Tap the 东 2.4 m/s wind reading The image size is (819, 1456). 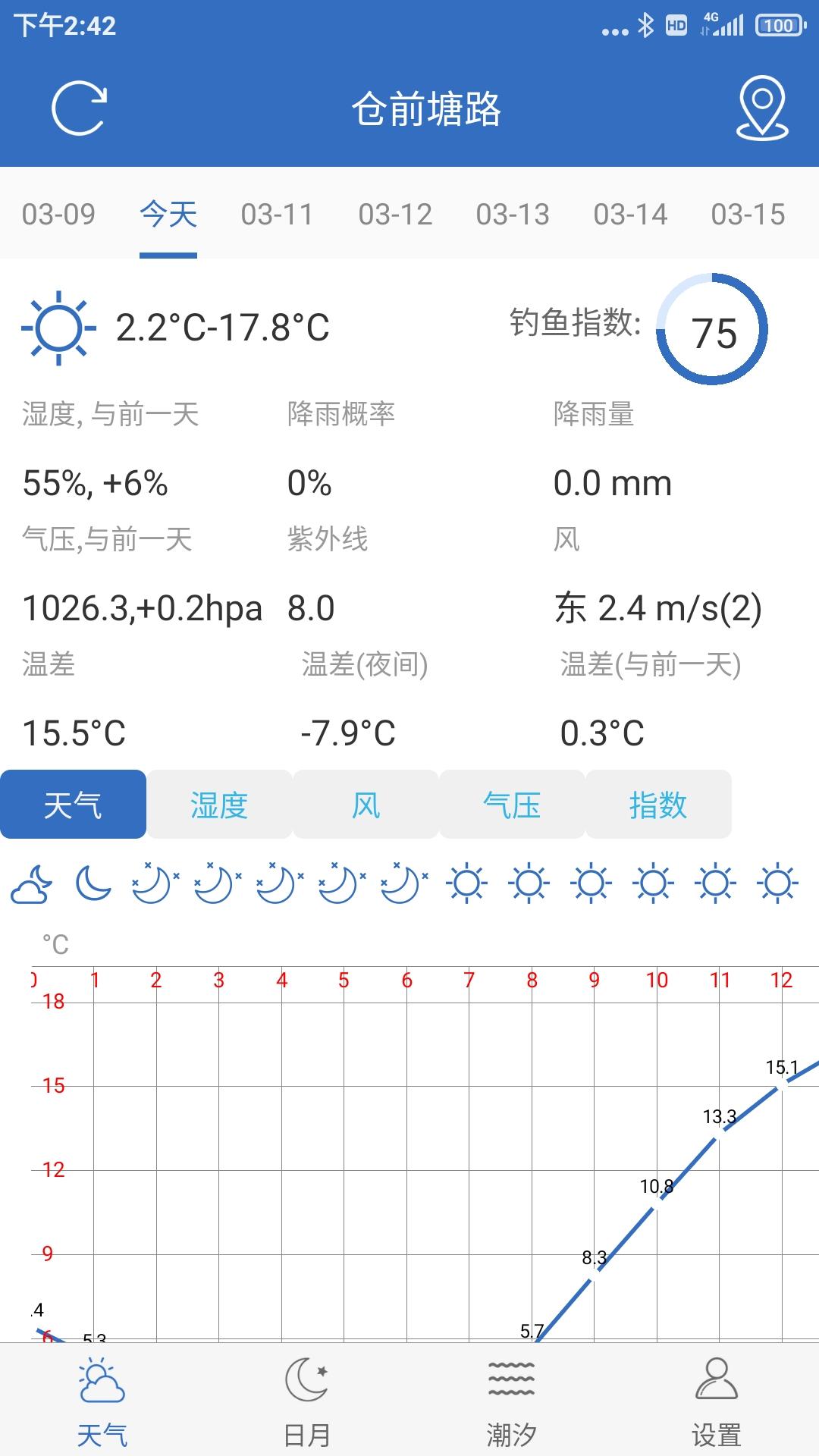point(660,607)
